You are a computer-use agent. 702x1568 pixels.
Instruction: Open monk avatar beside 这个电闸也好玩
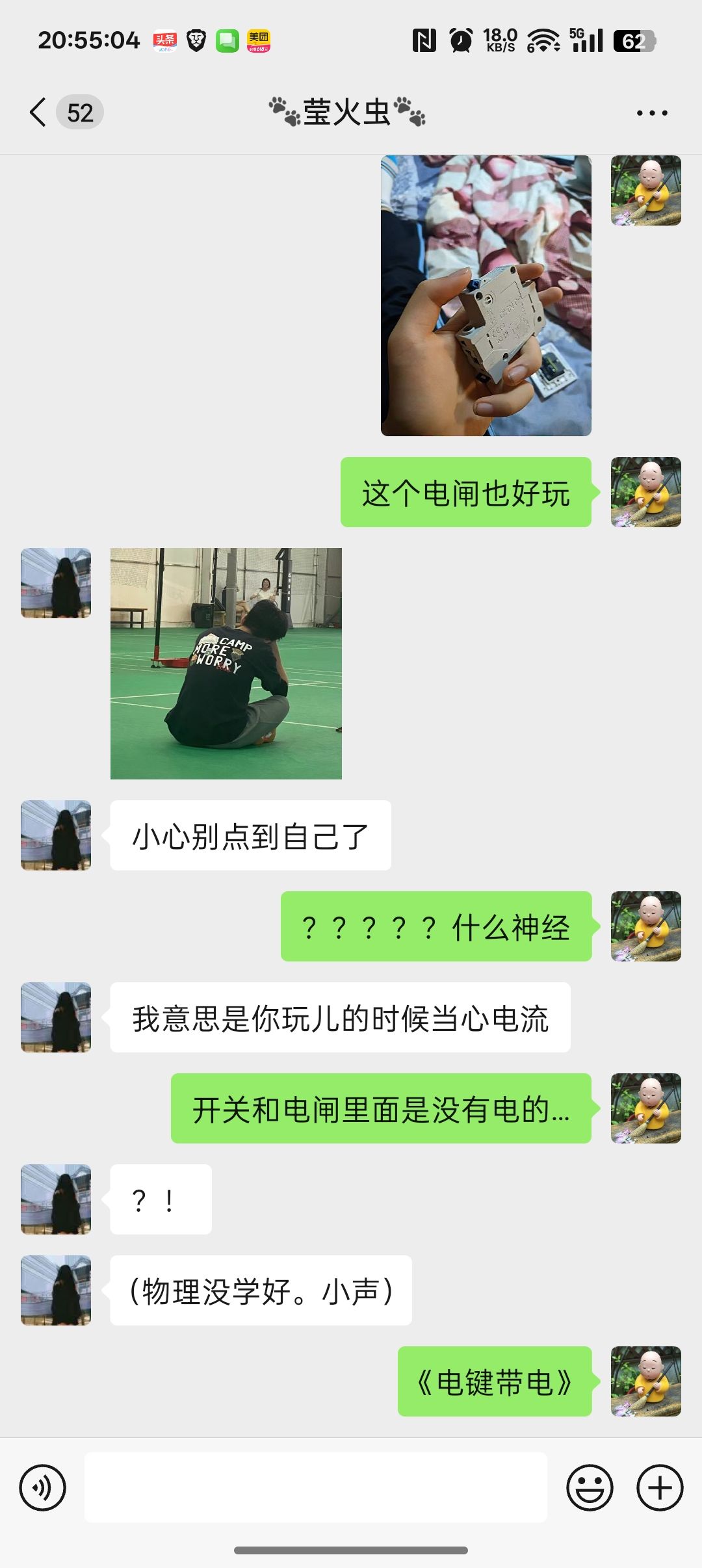pos(645,492)
